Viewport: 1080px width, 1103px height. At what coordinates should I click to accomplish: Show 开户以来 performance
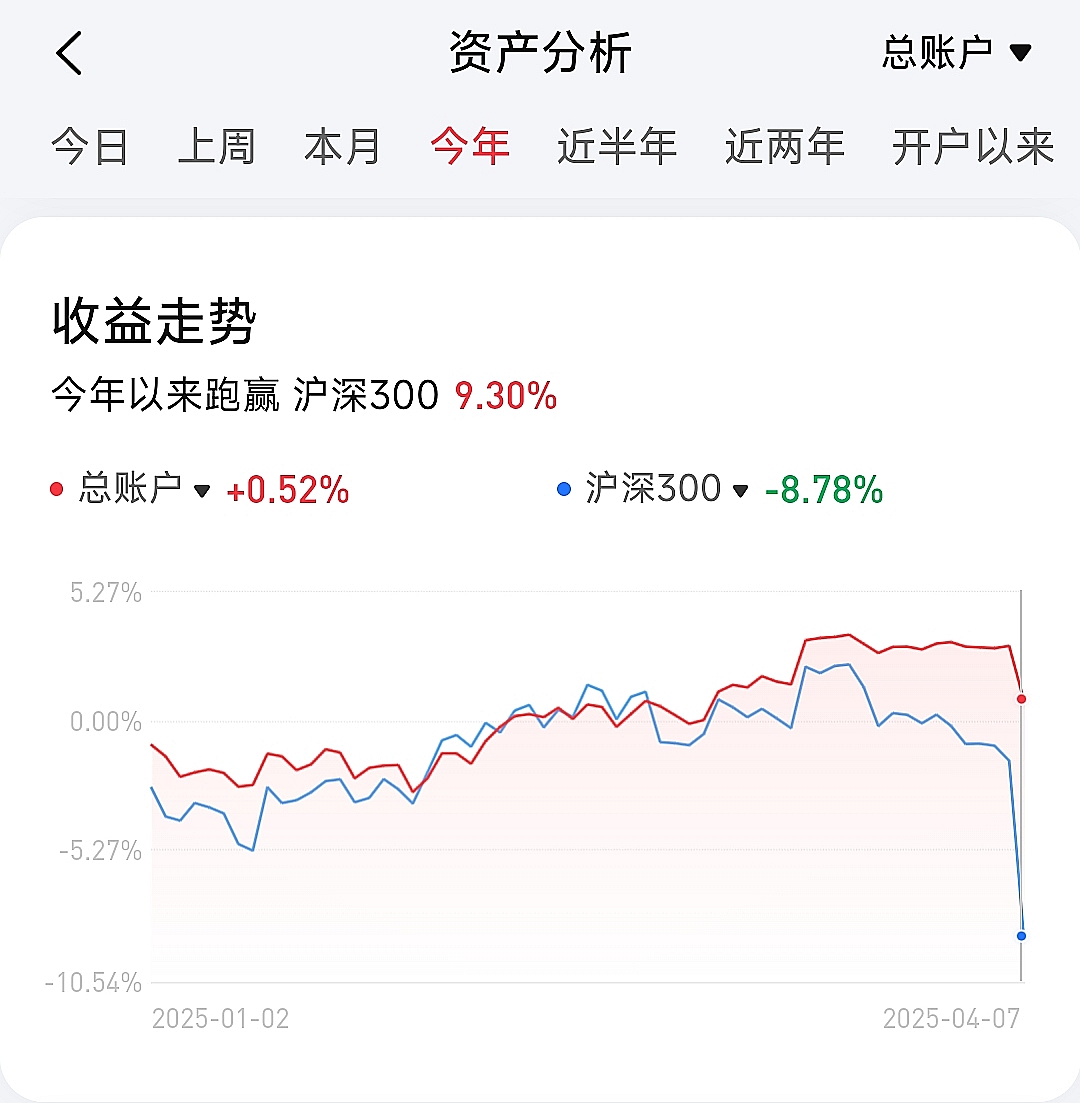[972, 147]
